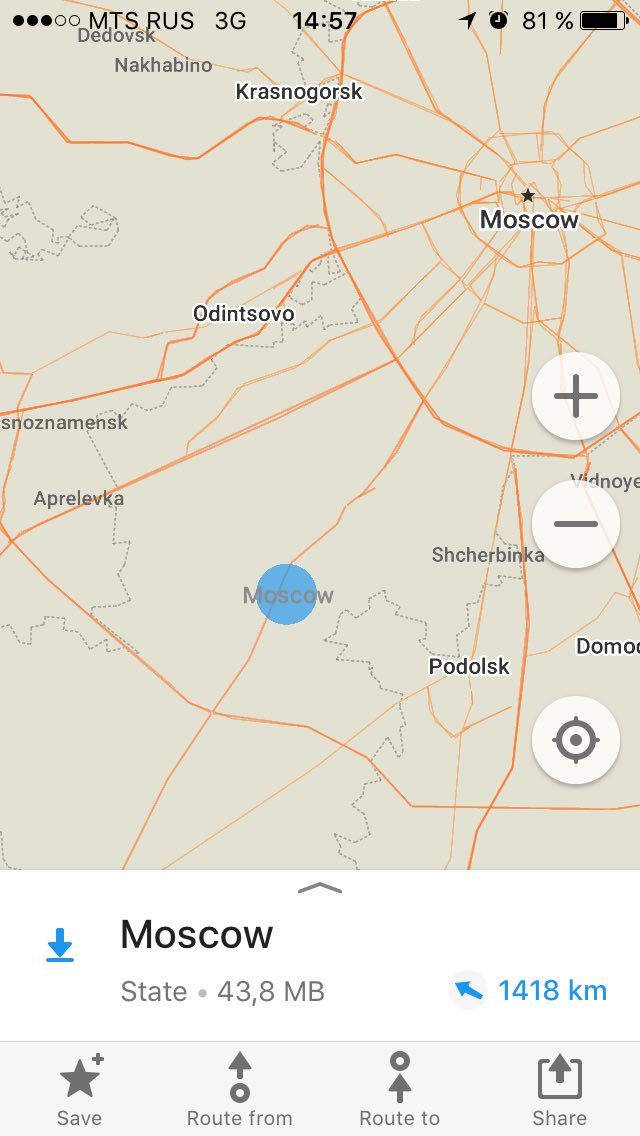640x1136 pixels.
Task: Share this location
Action: 560,1090
